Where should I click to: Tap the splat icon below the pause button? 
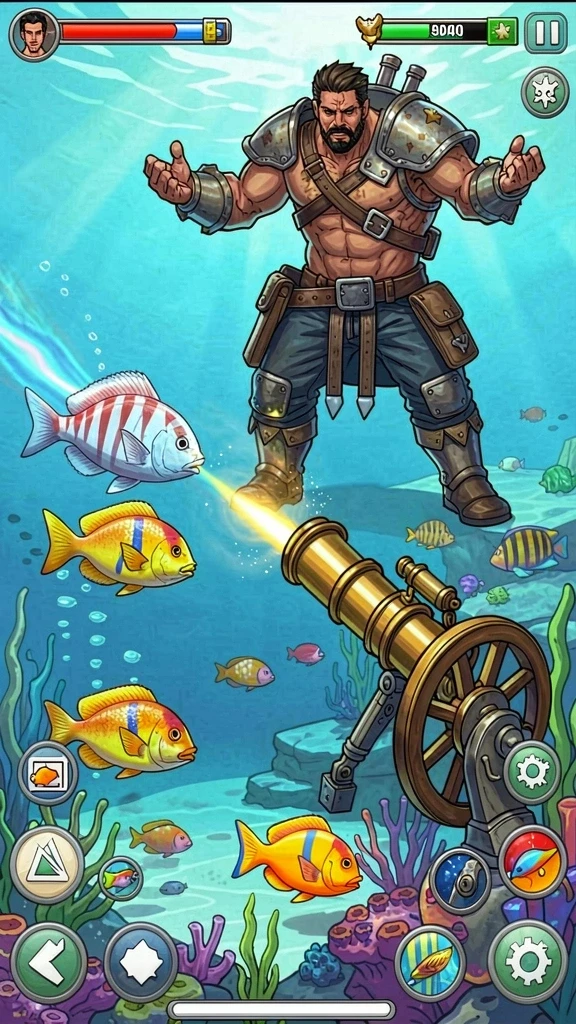coord(545,93)
